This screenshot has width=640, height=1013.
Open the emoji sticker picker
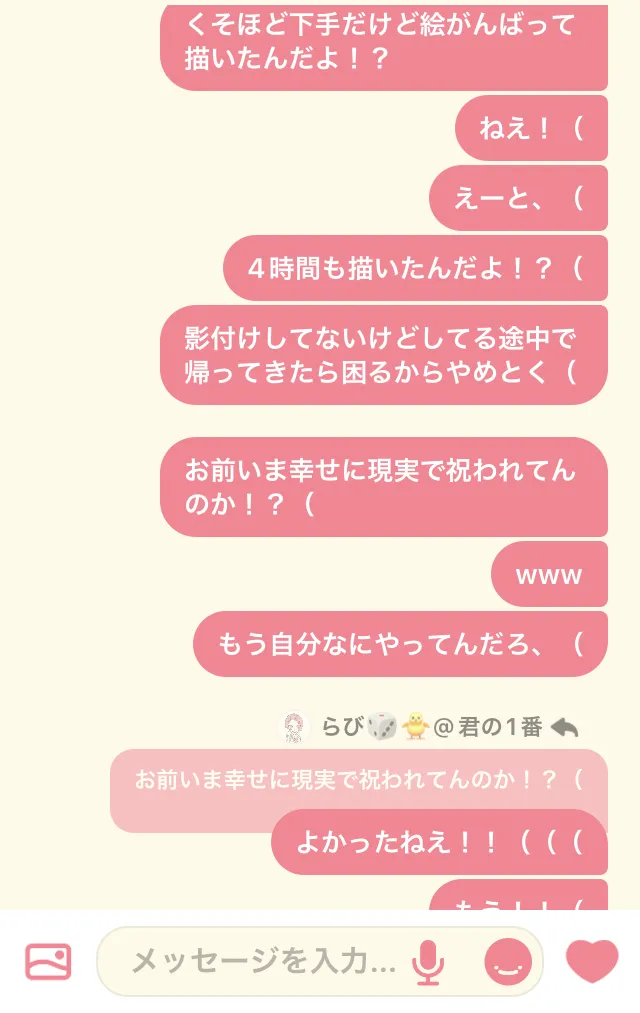pos(508,962)
